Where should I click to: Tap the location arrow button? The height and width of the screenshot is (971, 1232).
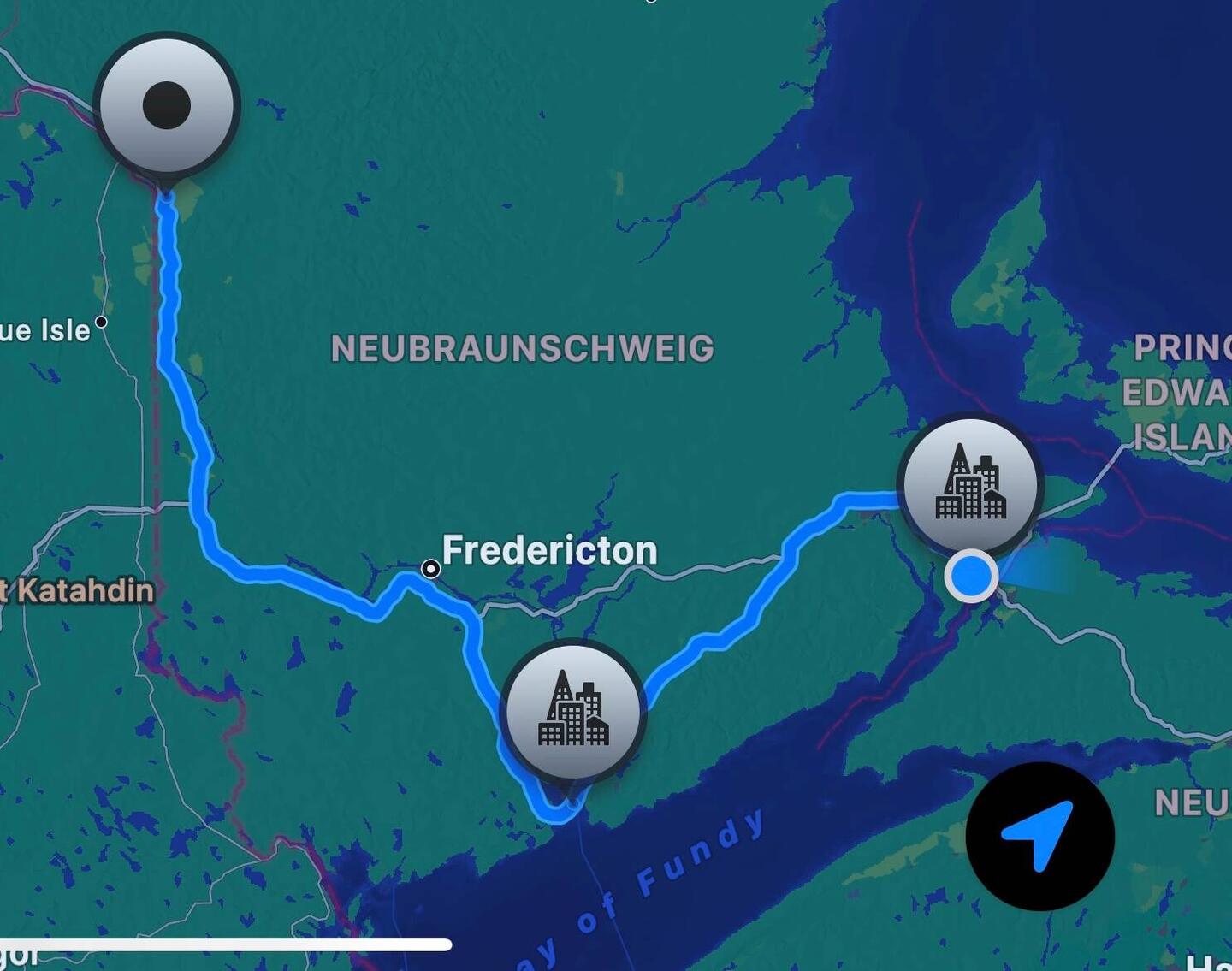tap(1039, 836)
